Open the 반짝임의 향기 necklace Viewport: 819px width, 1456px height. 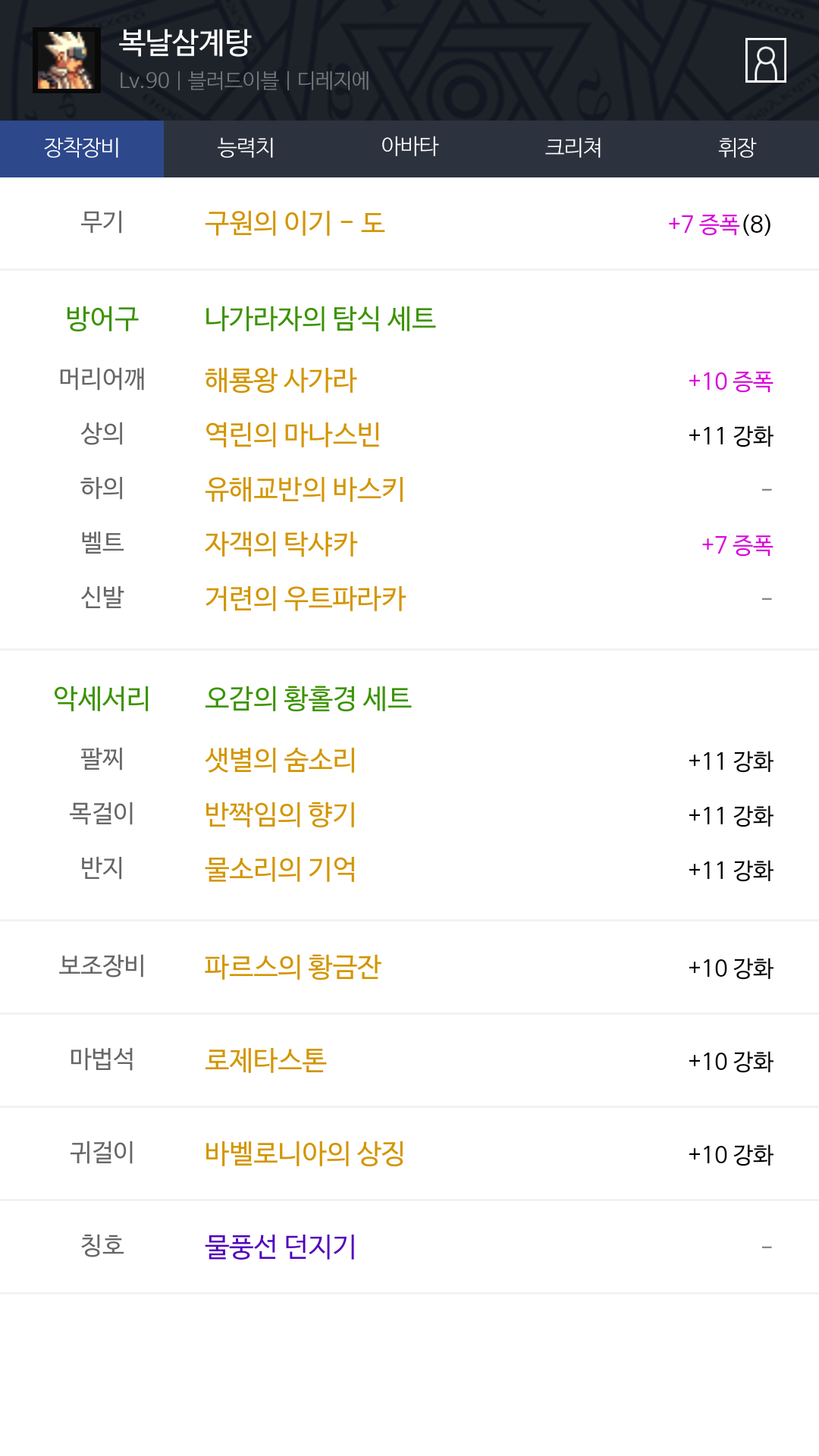pyautogui.click(x=281, y=814)
